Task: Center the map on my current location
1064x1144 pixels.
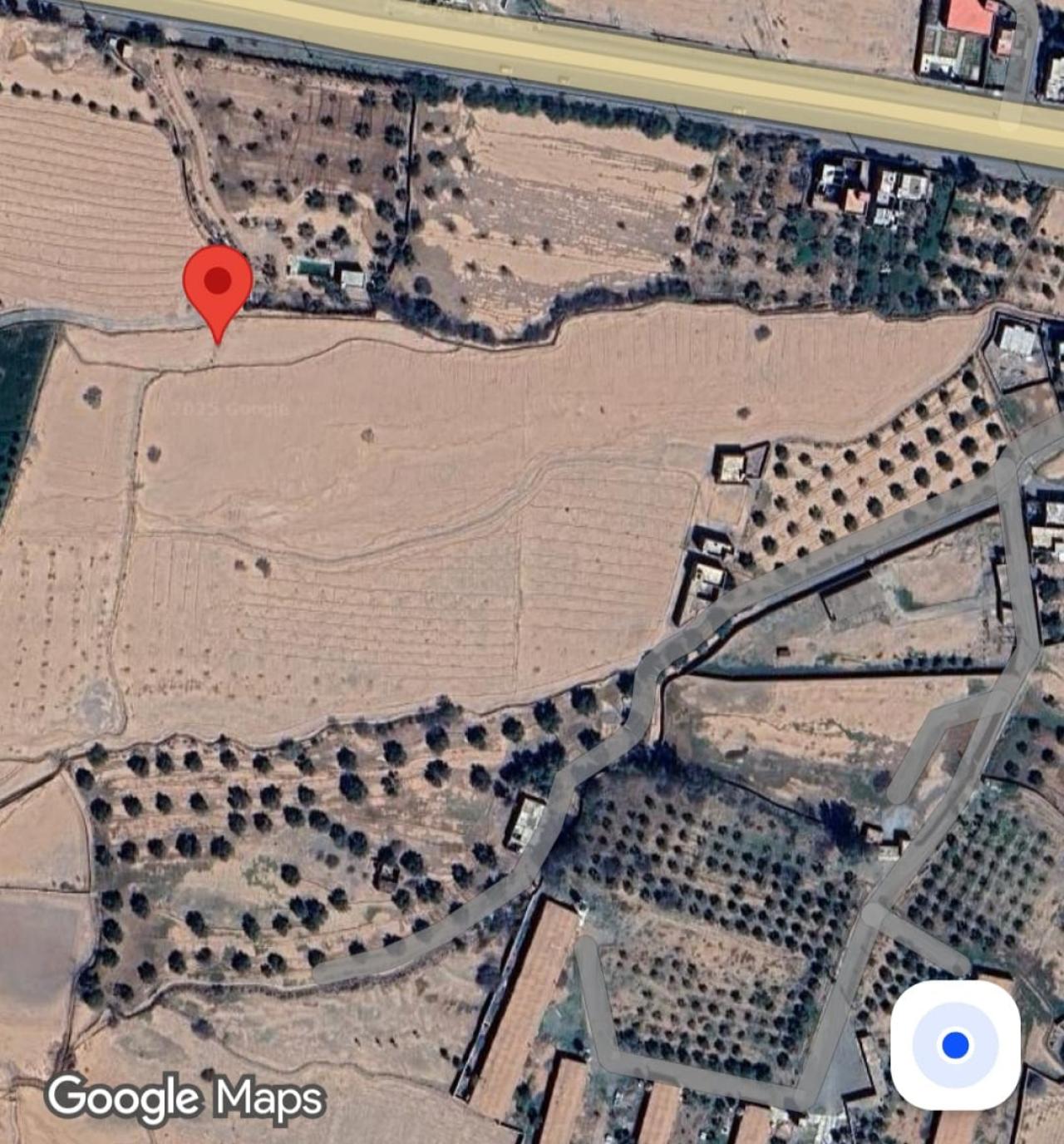Action: pyautogui.click(x=955, y=1044)
